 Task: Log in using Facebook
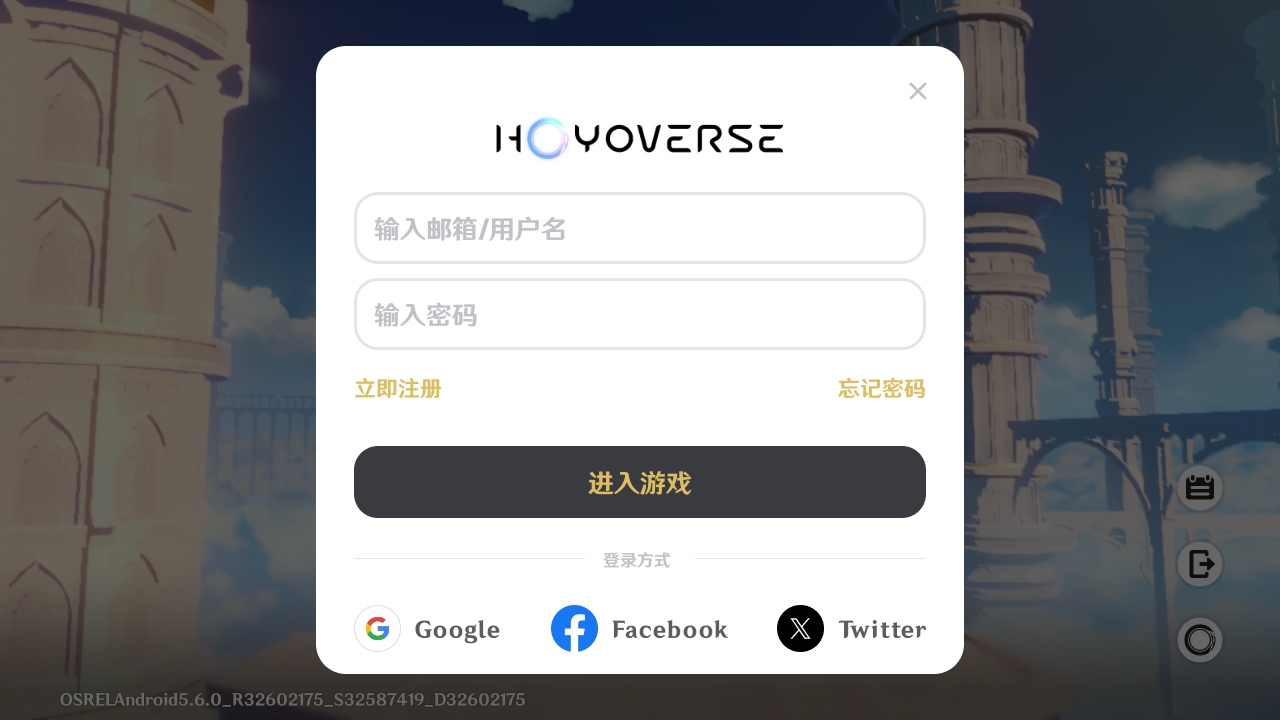tap(640, 629)
